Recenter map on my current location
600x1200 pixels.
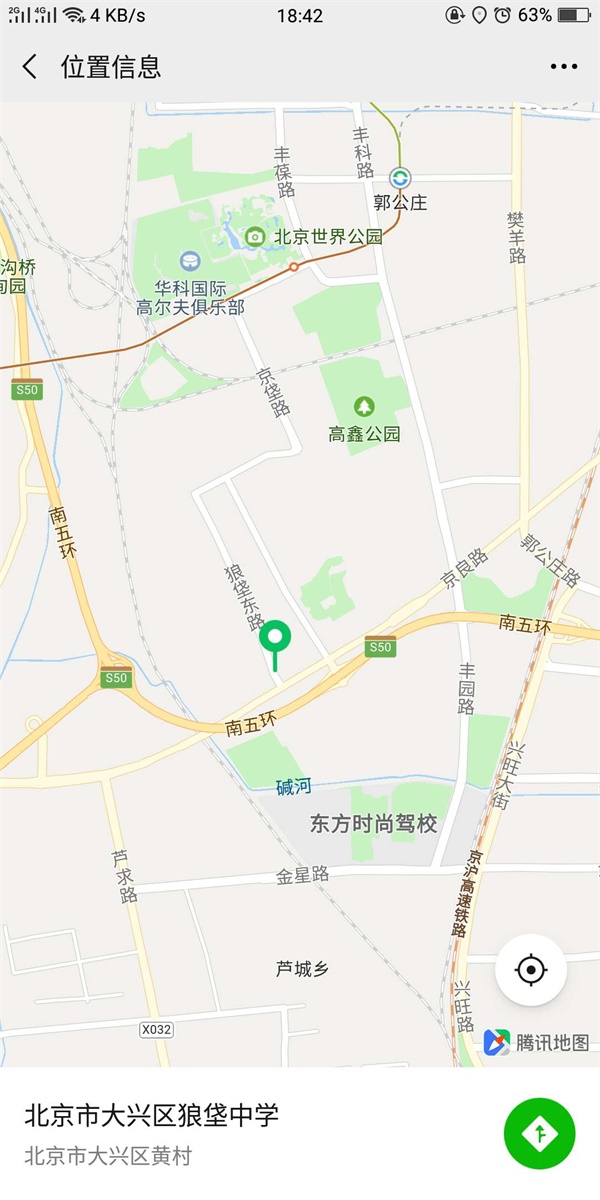point(531,969)
